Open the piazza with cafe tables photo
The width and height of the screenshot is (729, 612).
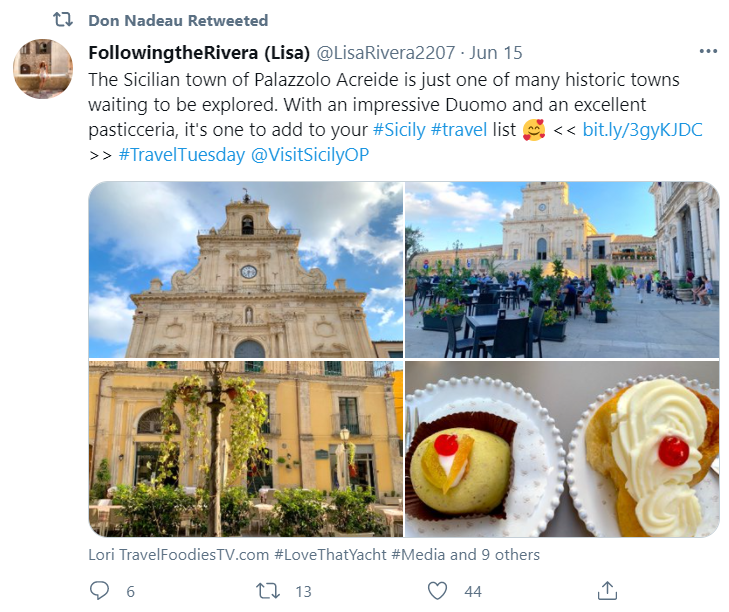(x=561, y=270)
